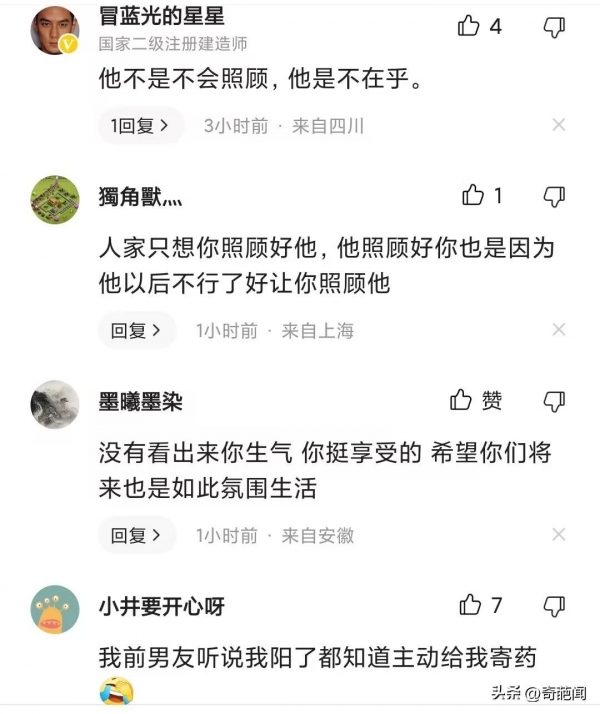The height and width of the screenshot is (714, 600).
Task: Open 小井要开心呀's profile avatar
Action: click(55, 609)
